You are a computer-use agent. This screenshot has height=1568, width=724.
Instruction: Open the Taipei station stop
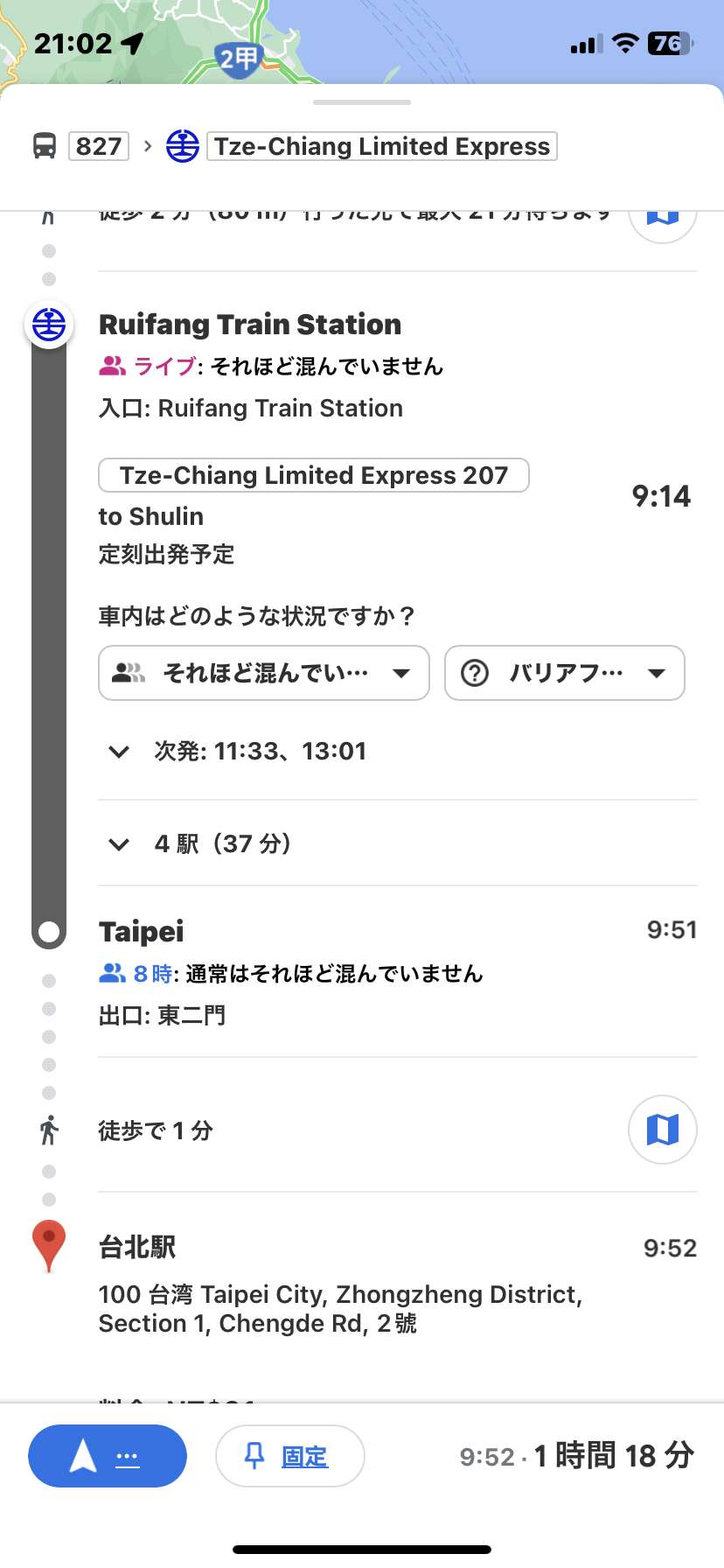coord(142,931)
